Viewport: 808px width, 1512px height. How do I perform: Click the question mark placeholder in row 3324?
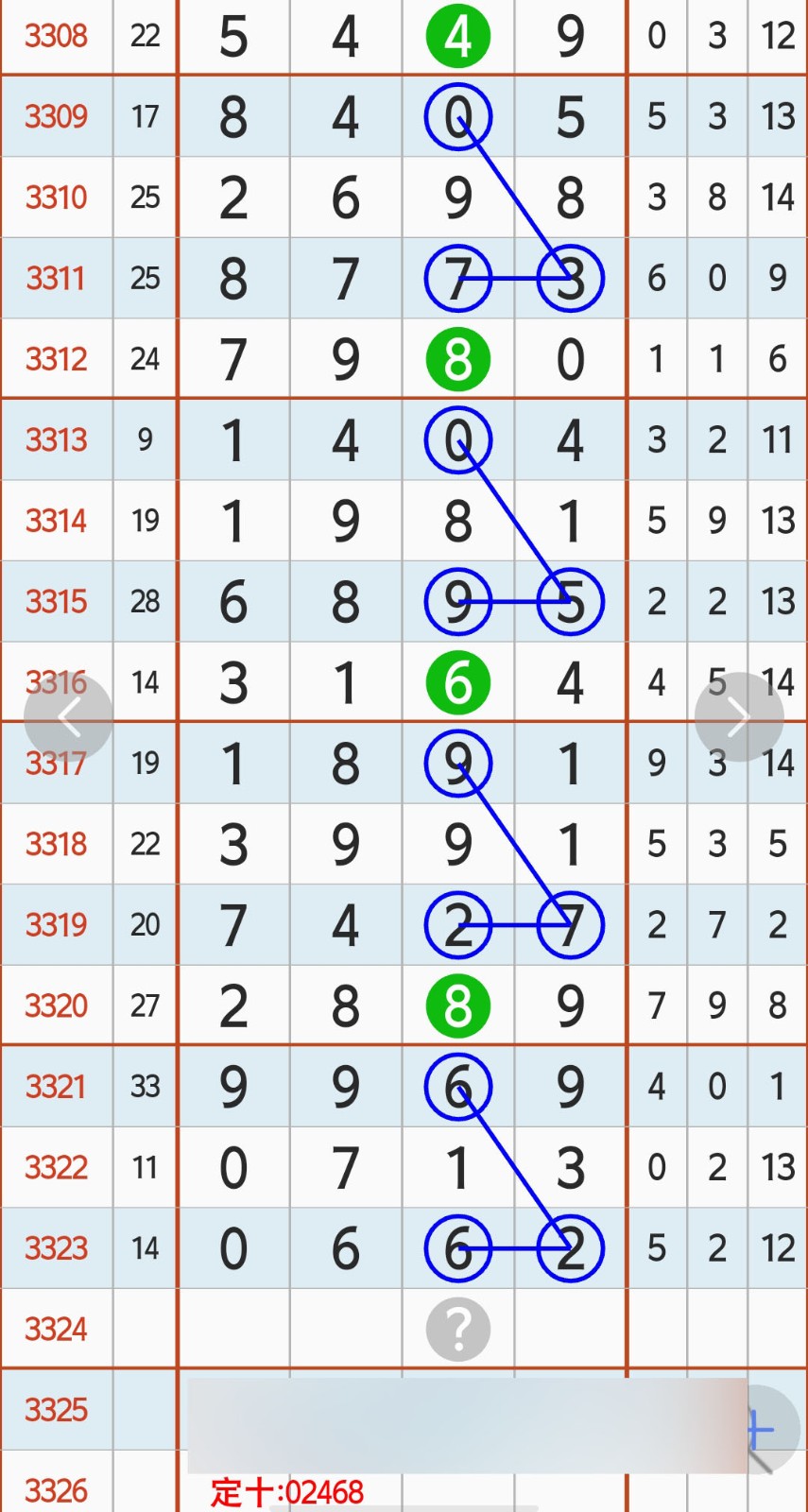tap(458, 1330)
